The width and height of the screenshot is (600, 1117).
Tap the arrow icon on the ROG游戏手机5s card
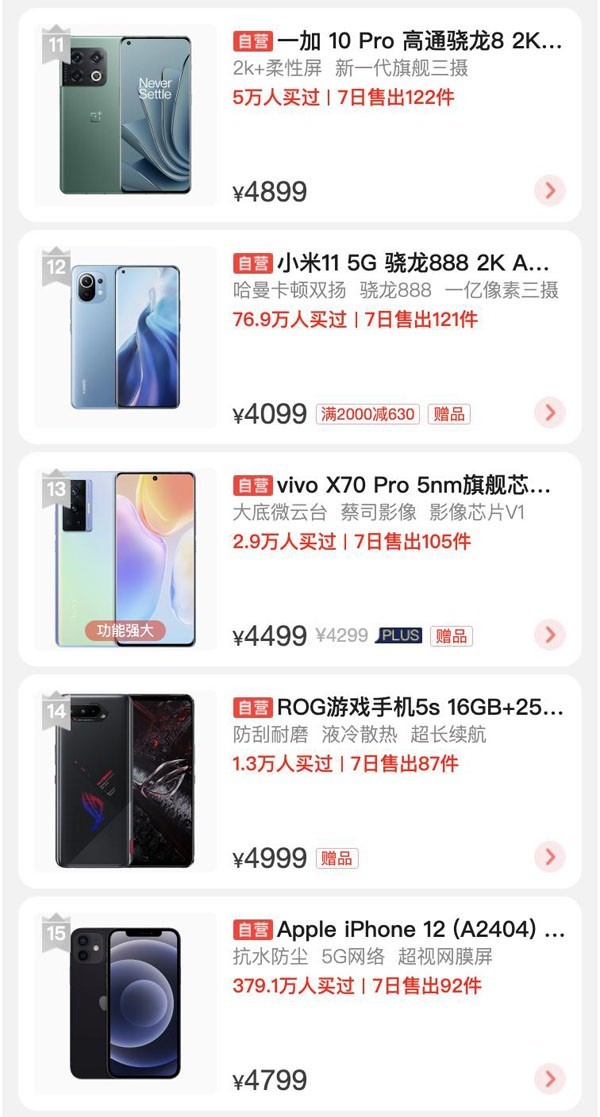click(x=550, y=857)
